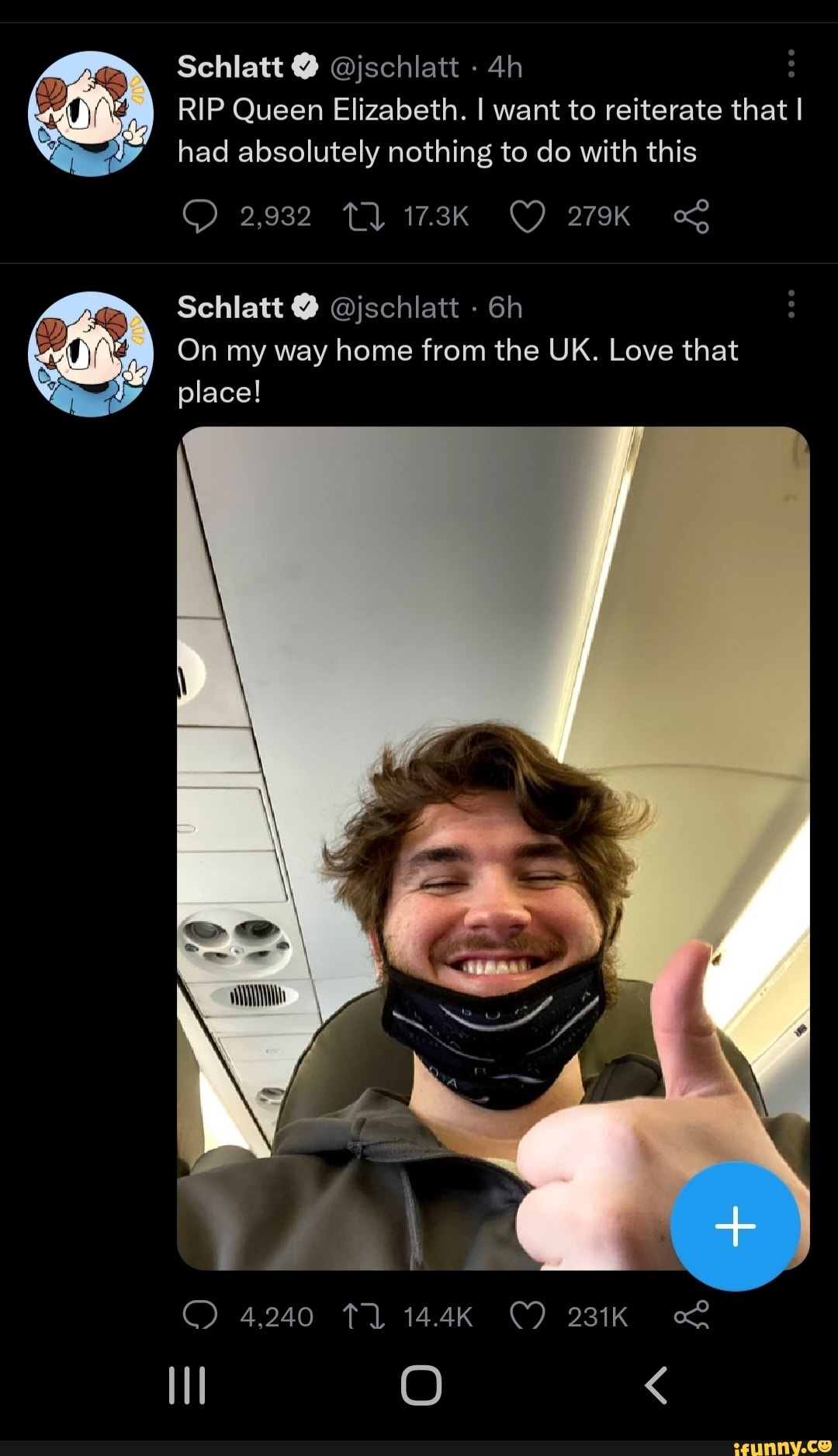The width and height of the screenshot is (838, 1456).
Task: Open overflow menu on the 4h tweet
Action: [x=791, y=64]
